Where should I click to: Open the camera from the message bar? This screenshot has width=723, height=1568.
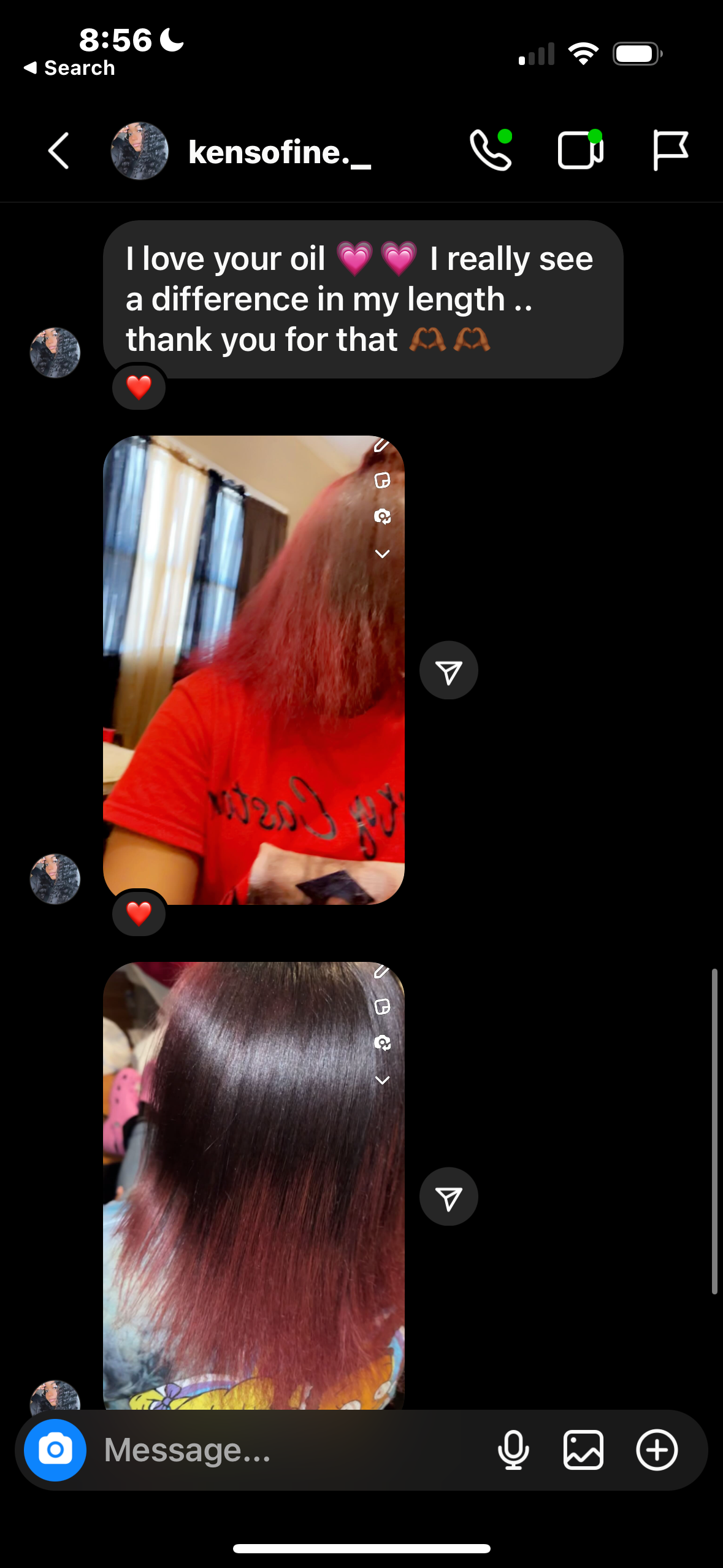[x=55, y=1450]
